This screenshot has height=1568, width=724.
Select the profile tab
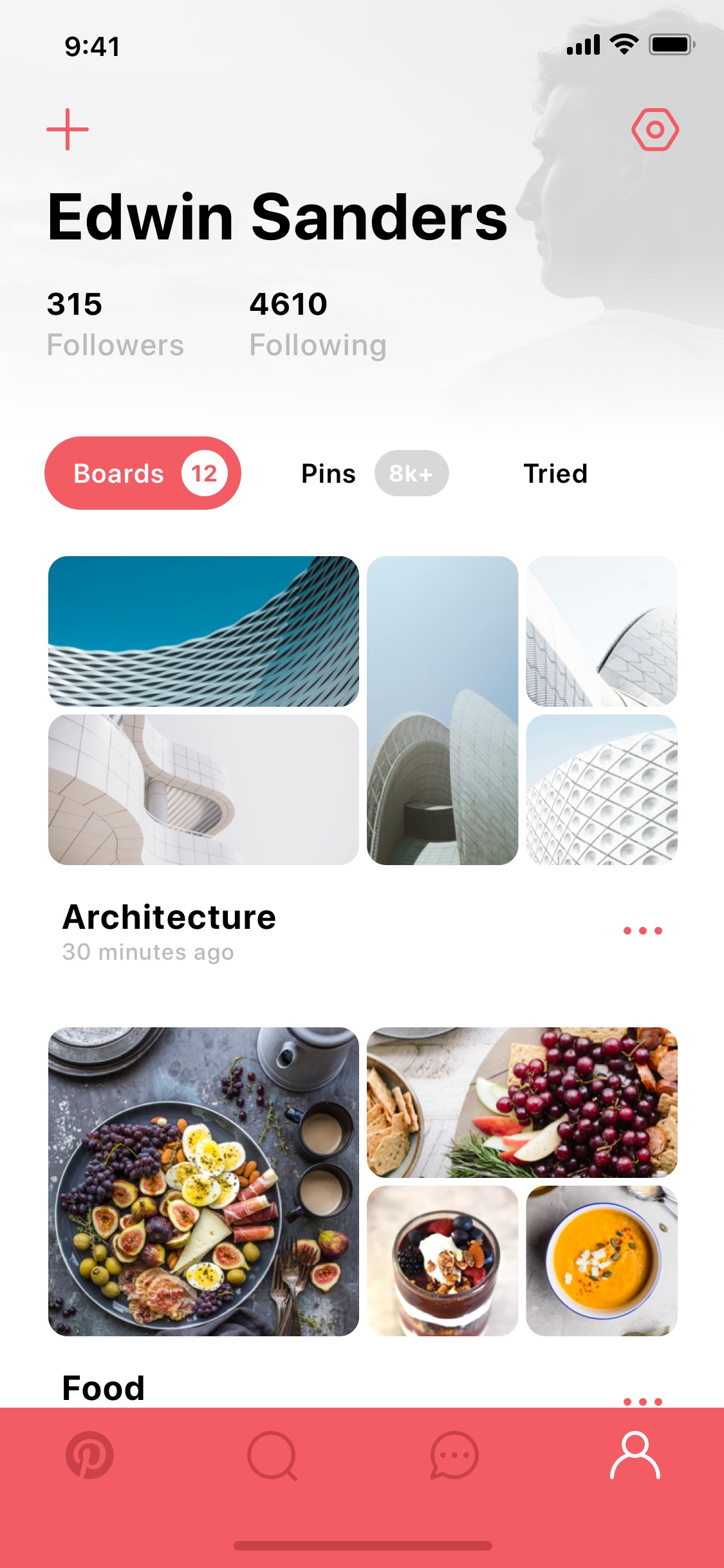[x=635, y=1455]
